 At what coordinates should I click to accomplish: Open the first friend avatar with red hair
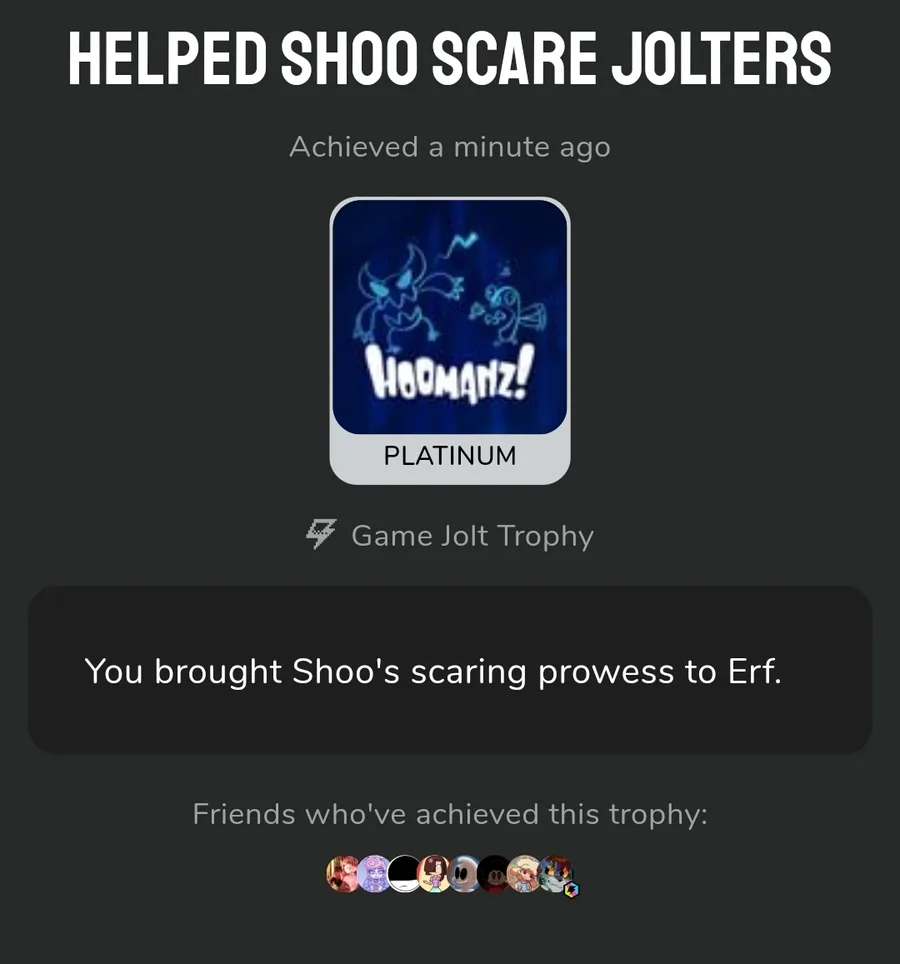click(341, 874)
